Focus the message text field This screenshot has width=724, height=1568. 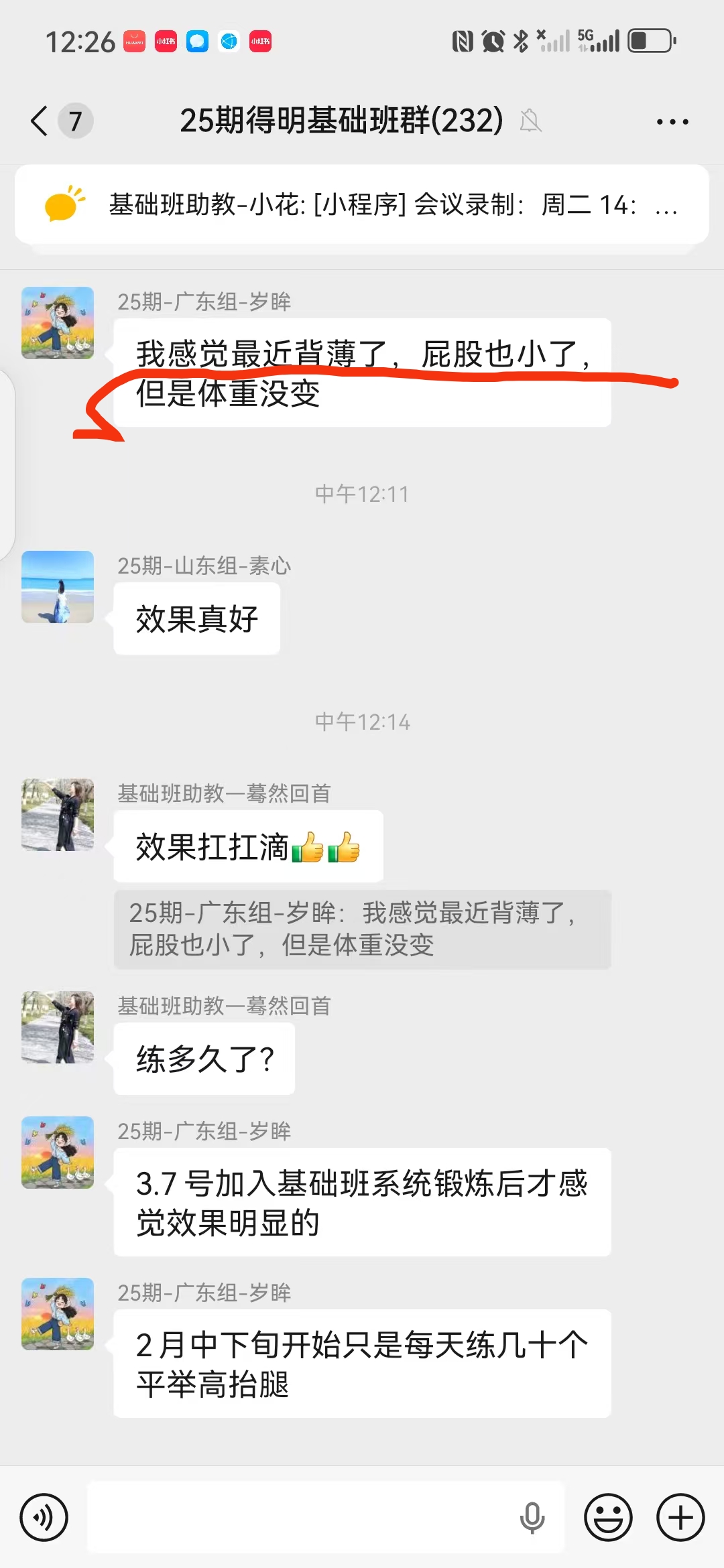point(302,1517)
